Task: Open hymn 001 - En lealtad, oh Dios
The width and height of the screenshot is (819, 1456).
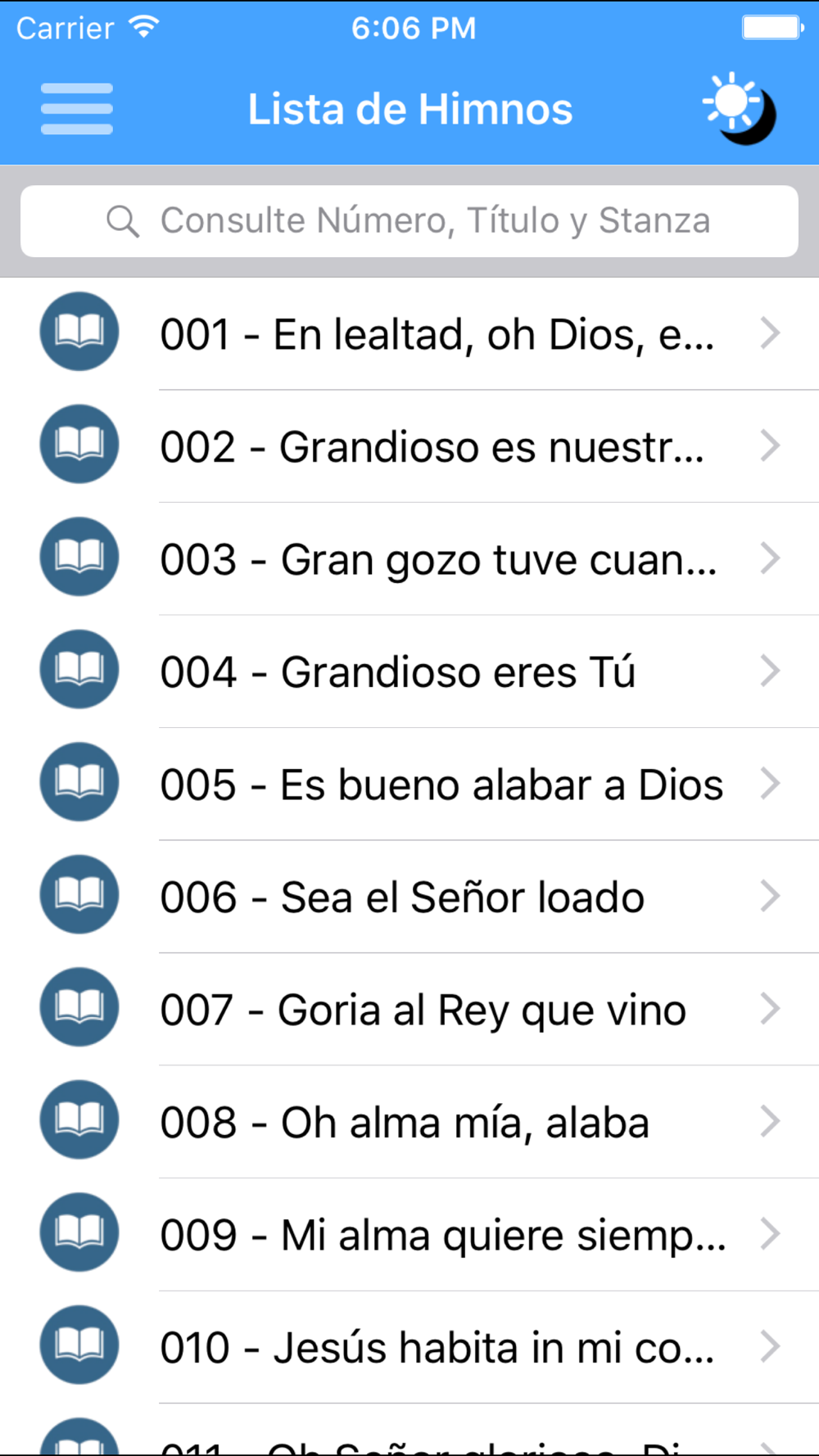Action: (409, 334)
